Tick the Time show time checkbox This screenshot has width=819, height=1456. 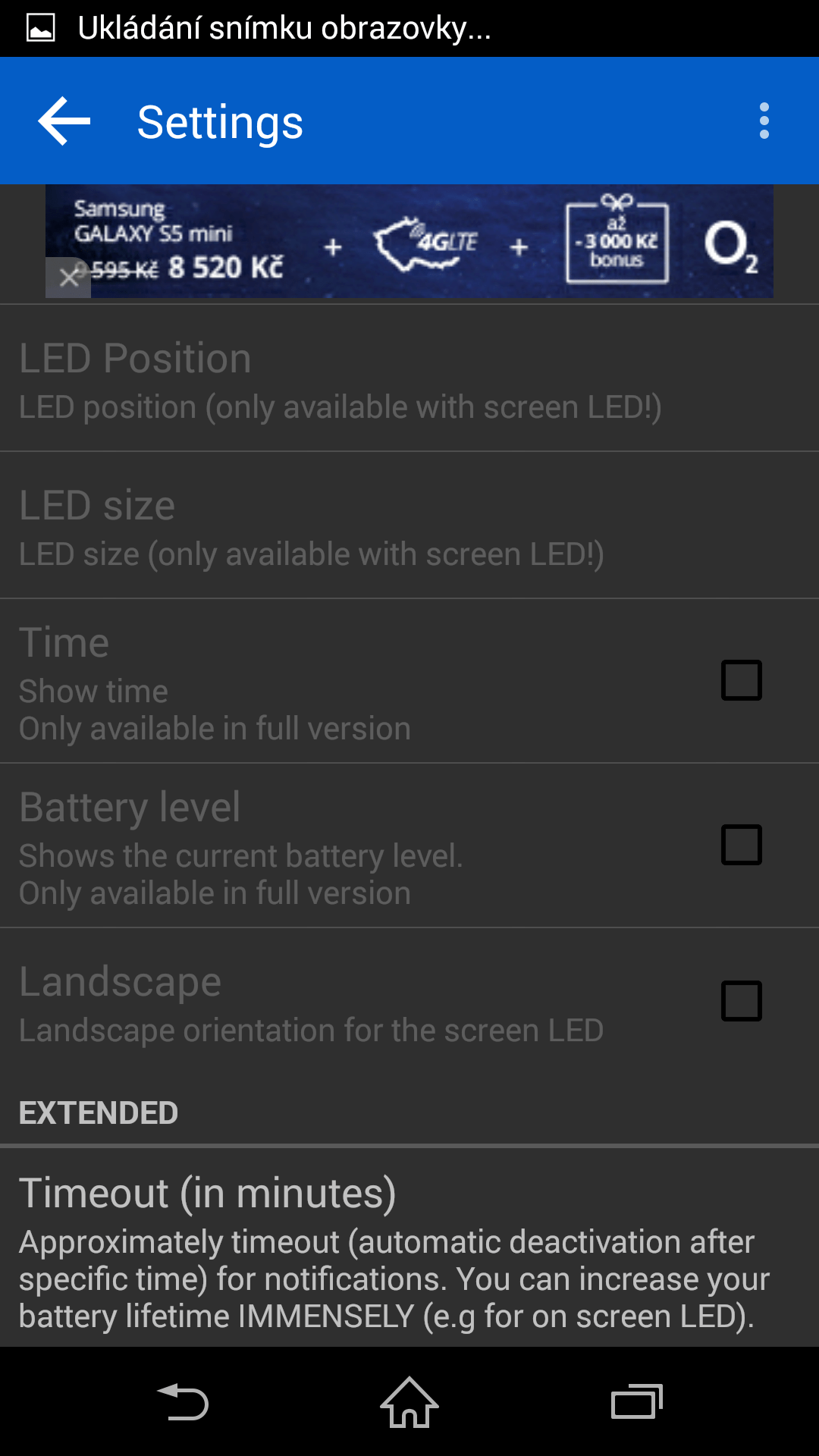[x=741, y=680]
